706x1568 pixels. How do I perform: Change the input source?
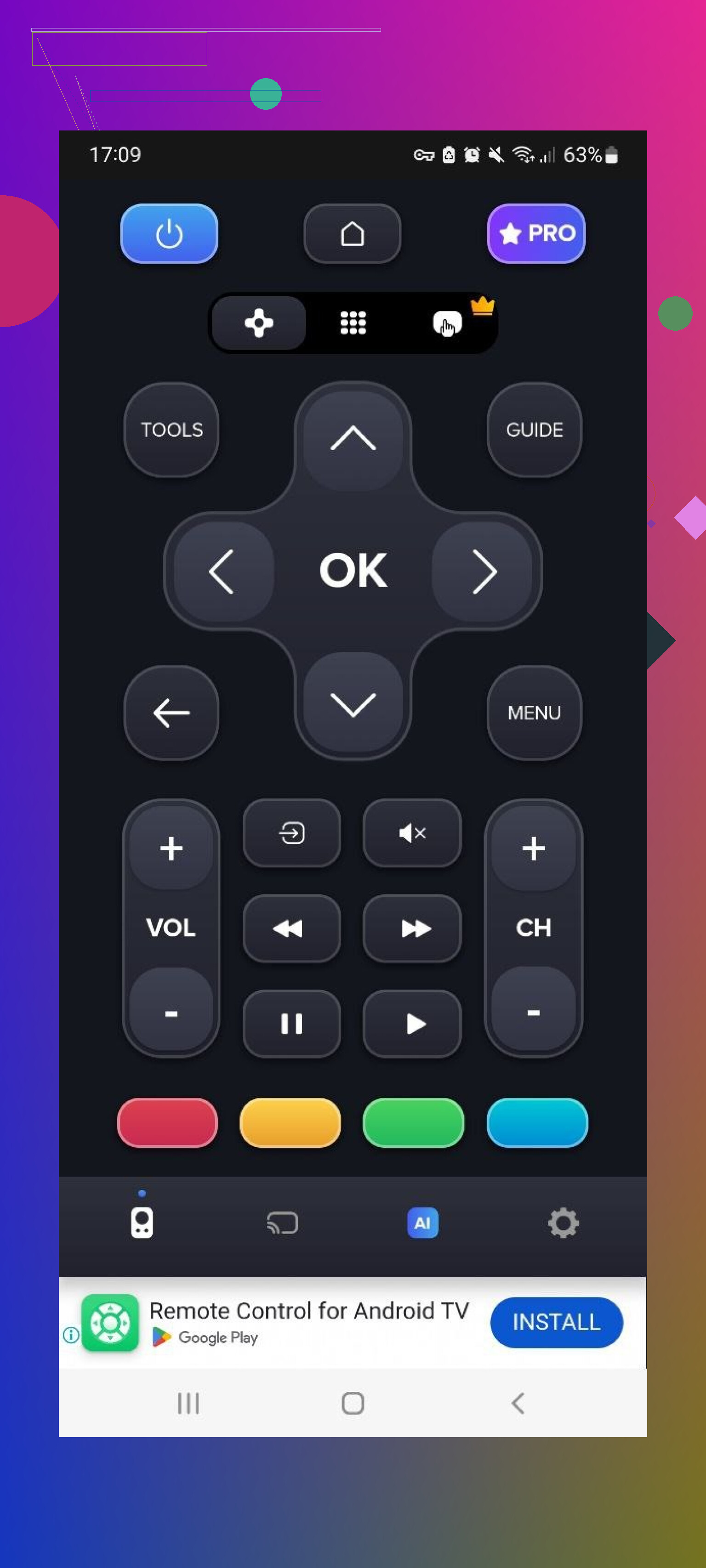[291, 832]
